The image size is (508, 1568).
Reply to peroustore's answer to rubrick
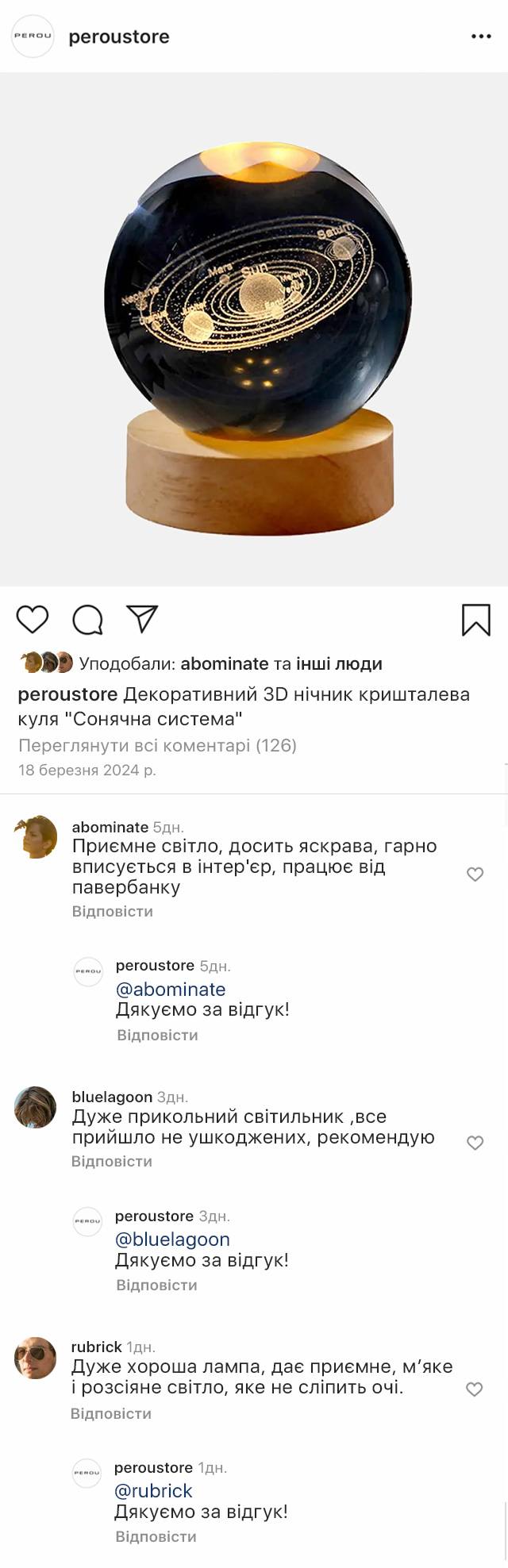[156, 1536]
